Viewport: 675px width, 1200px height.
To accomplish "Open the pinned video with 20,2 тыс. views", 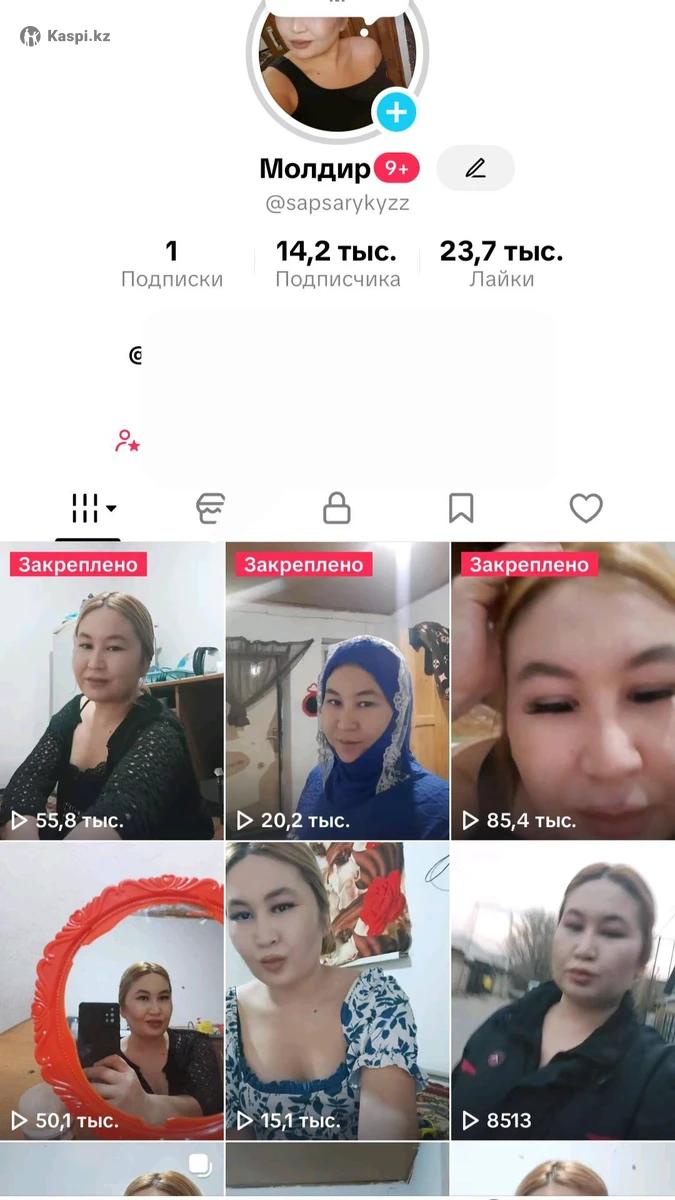I will click(337, 690).
